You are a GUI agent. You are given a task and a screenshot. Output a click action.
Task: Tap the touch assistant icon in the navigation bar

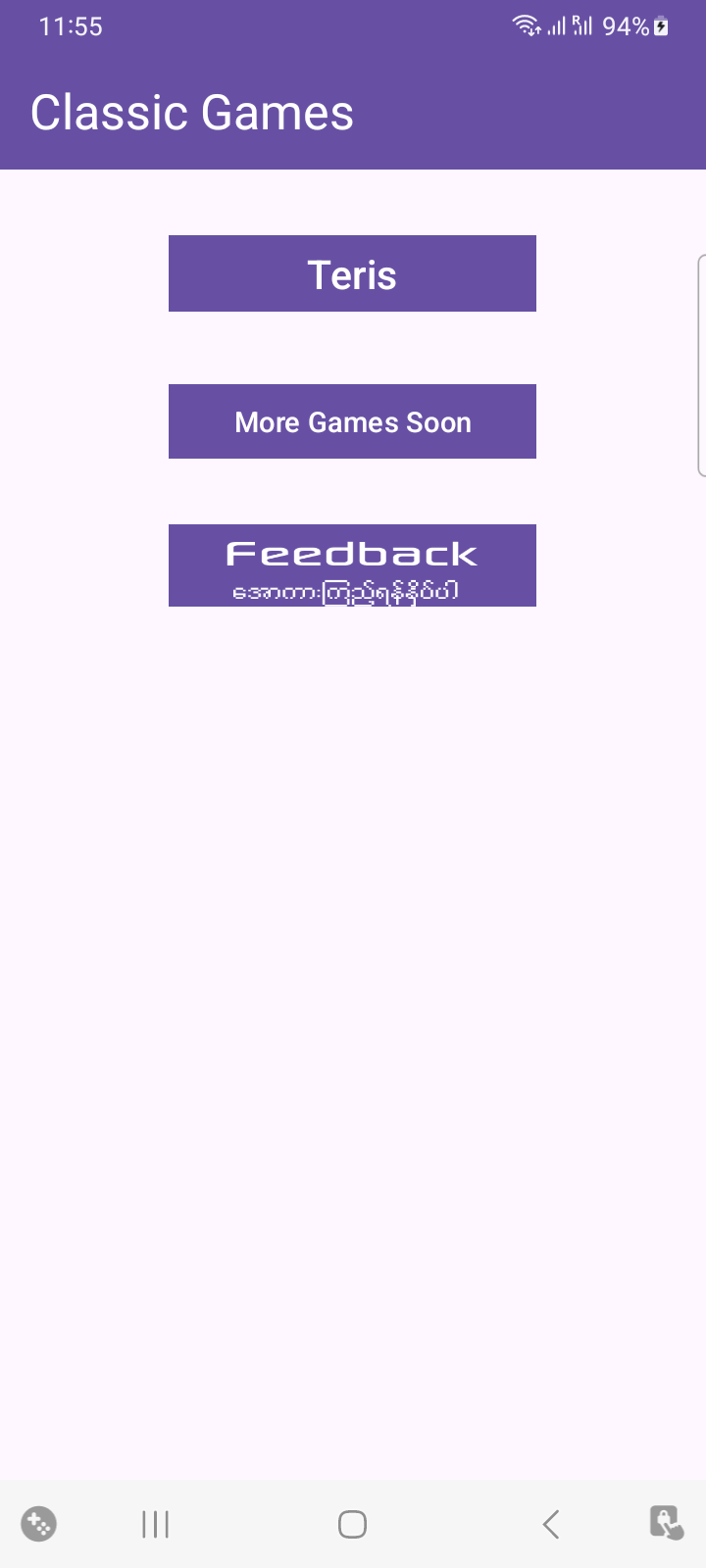667,1523
